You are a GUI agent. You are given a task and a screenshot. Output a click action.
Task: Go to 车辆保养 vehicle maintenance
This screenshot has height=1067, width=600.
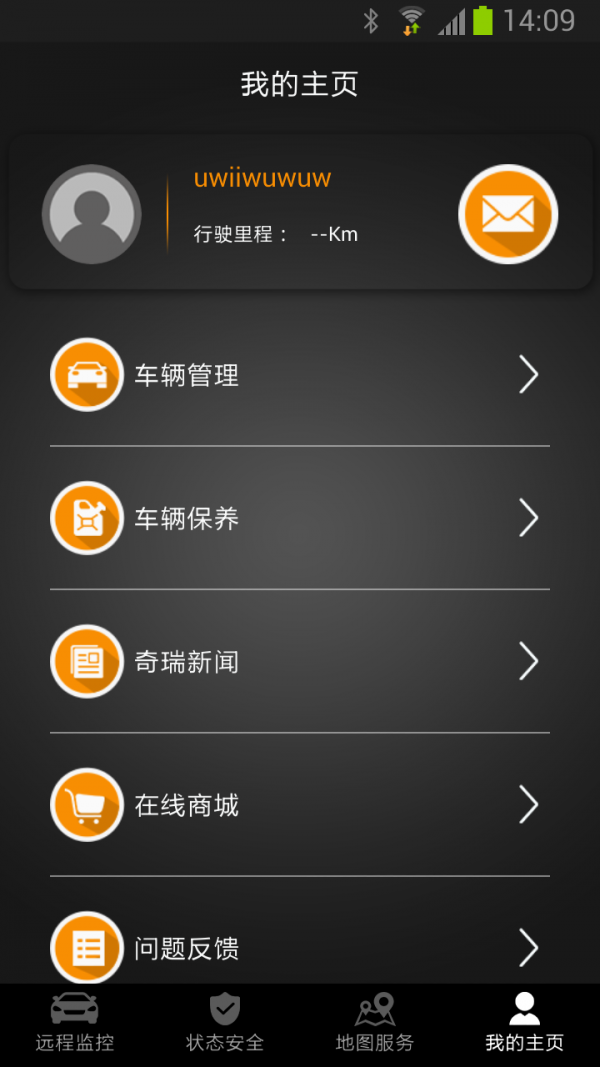pyautogui.click(x=299, y=518)
